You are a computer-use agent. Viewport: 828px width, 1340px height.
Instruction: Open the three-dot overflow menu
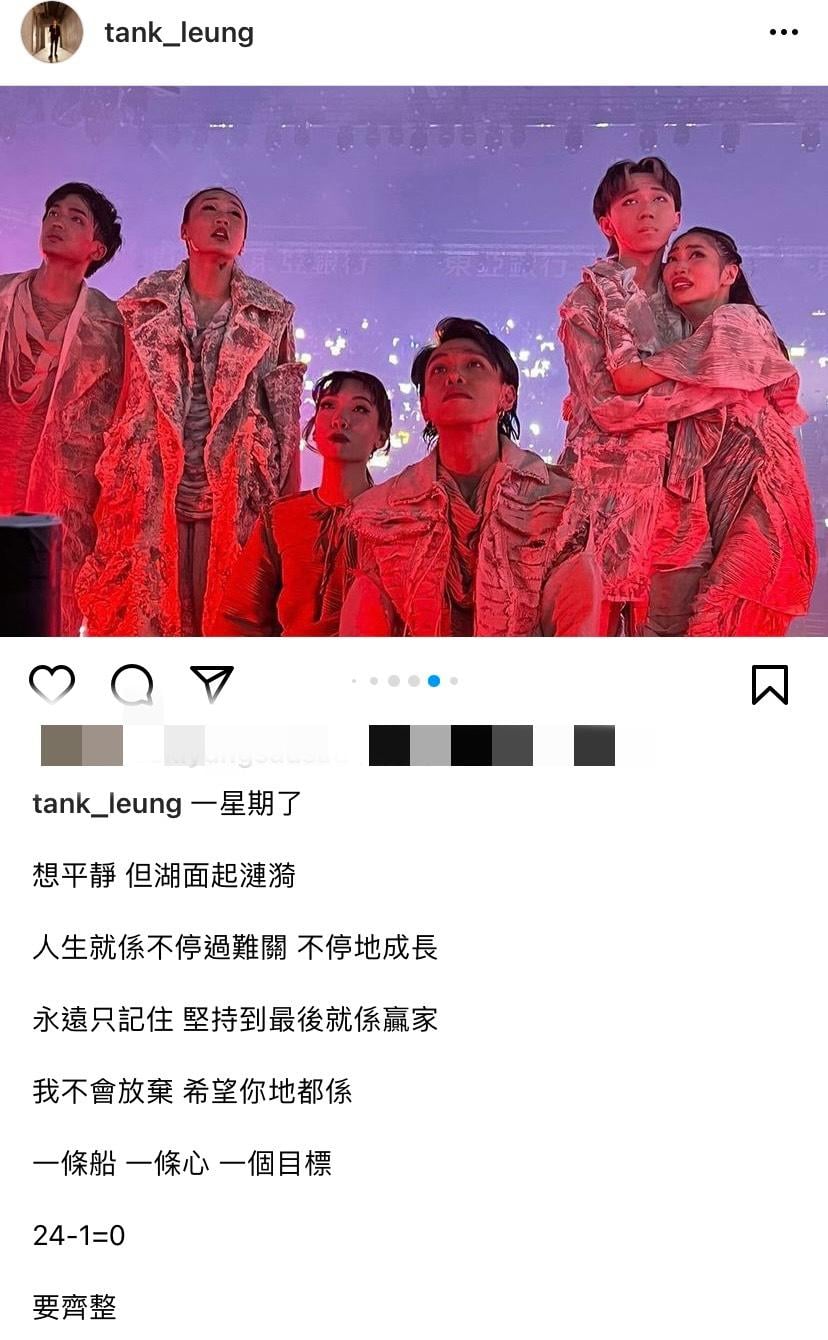click(x=783, y=33)
